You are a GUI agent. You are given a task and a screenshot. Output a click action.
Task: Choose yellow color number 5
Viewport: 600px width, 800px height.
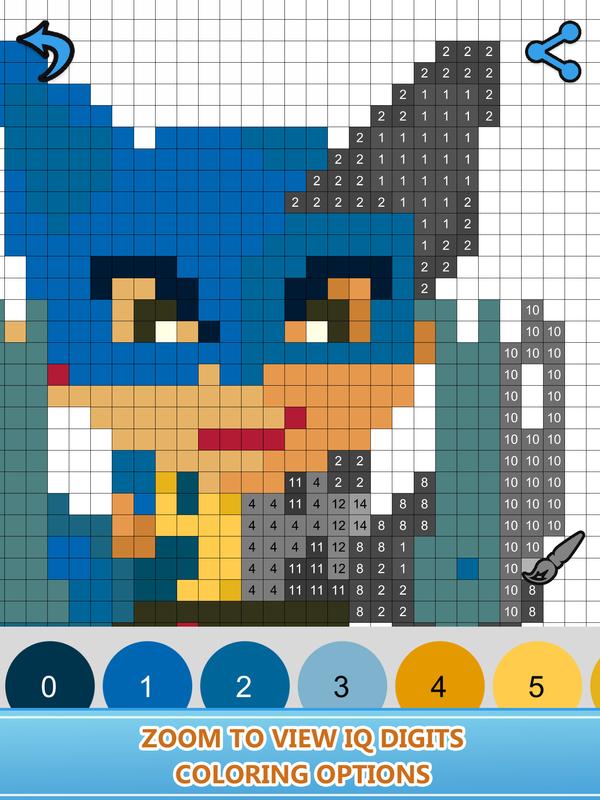(x=536, y=685)
